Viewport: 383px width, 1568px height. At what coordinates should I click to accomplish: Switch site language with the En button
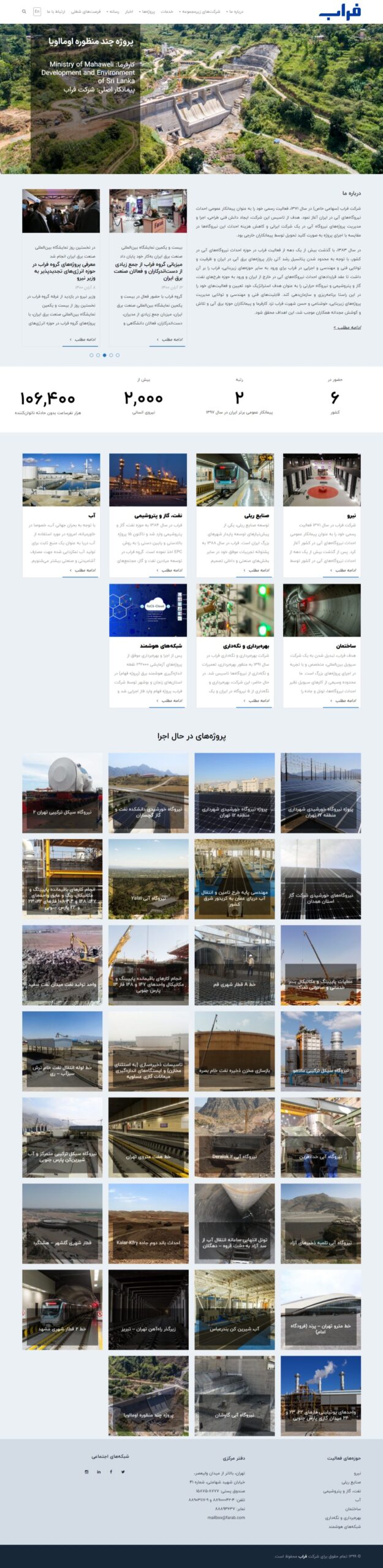point(37,12)
